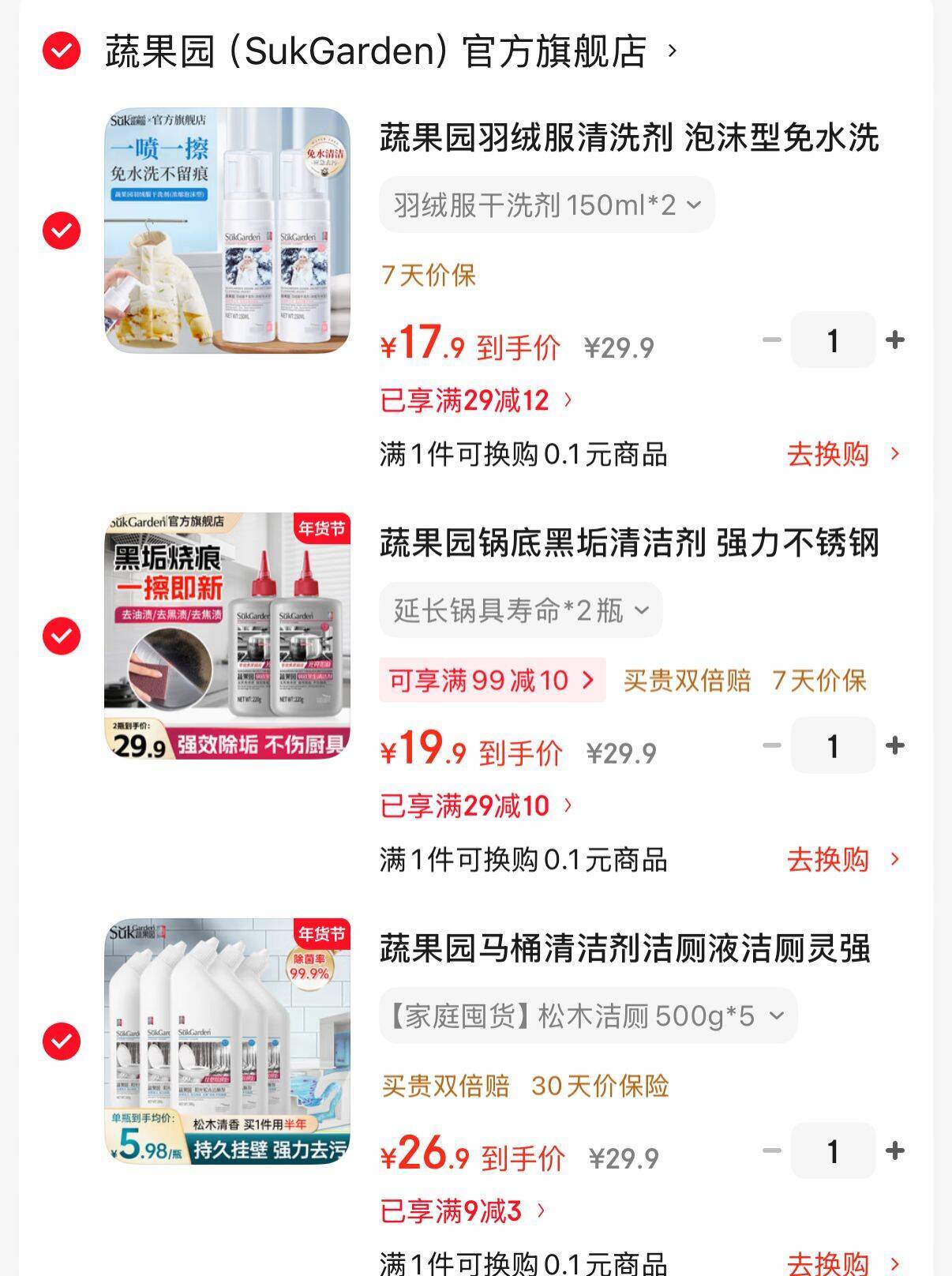
Task: Change spec 延长锅具寿命*2瓶
Action: click(520, 610)
